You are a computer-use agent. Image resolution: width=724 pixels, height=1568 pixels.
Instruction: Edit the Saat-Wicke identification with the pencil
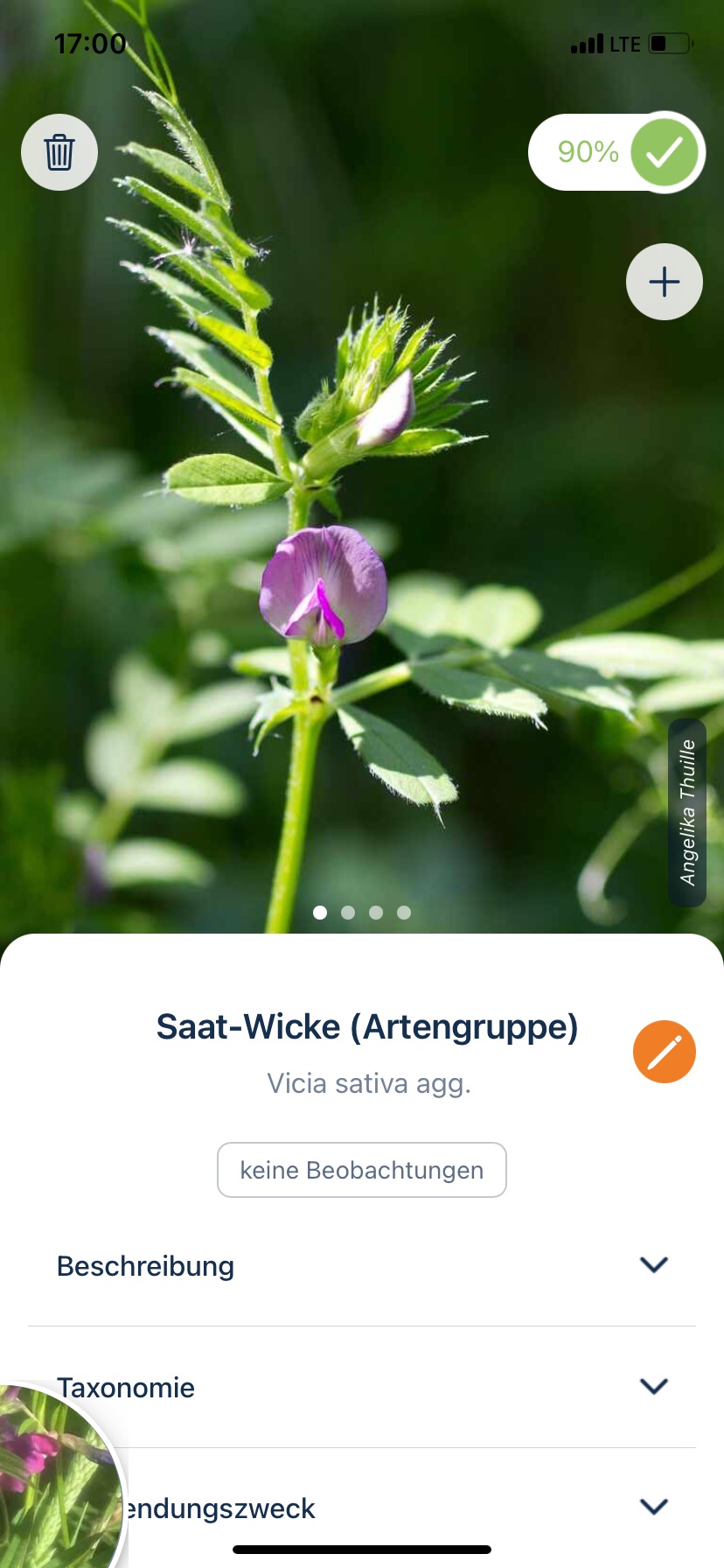click(665, 1052)
